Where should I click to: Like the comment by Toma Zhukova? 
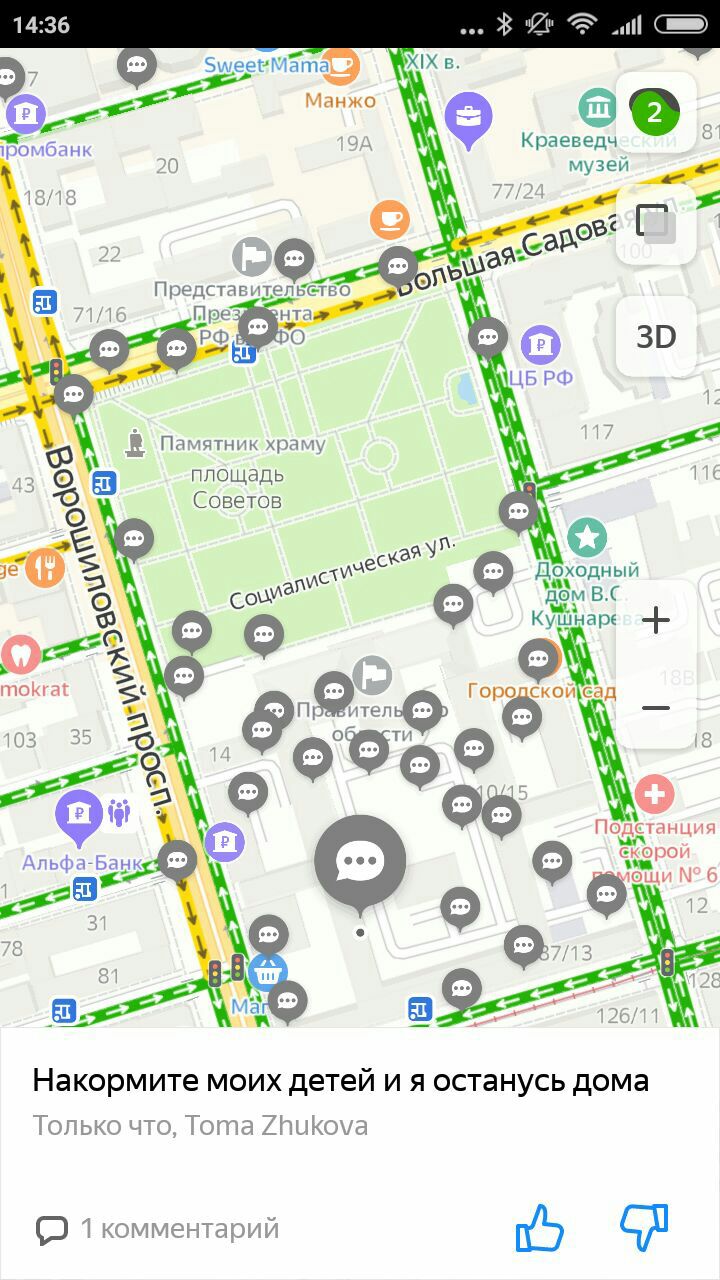(x=539, y=1227)
